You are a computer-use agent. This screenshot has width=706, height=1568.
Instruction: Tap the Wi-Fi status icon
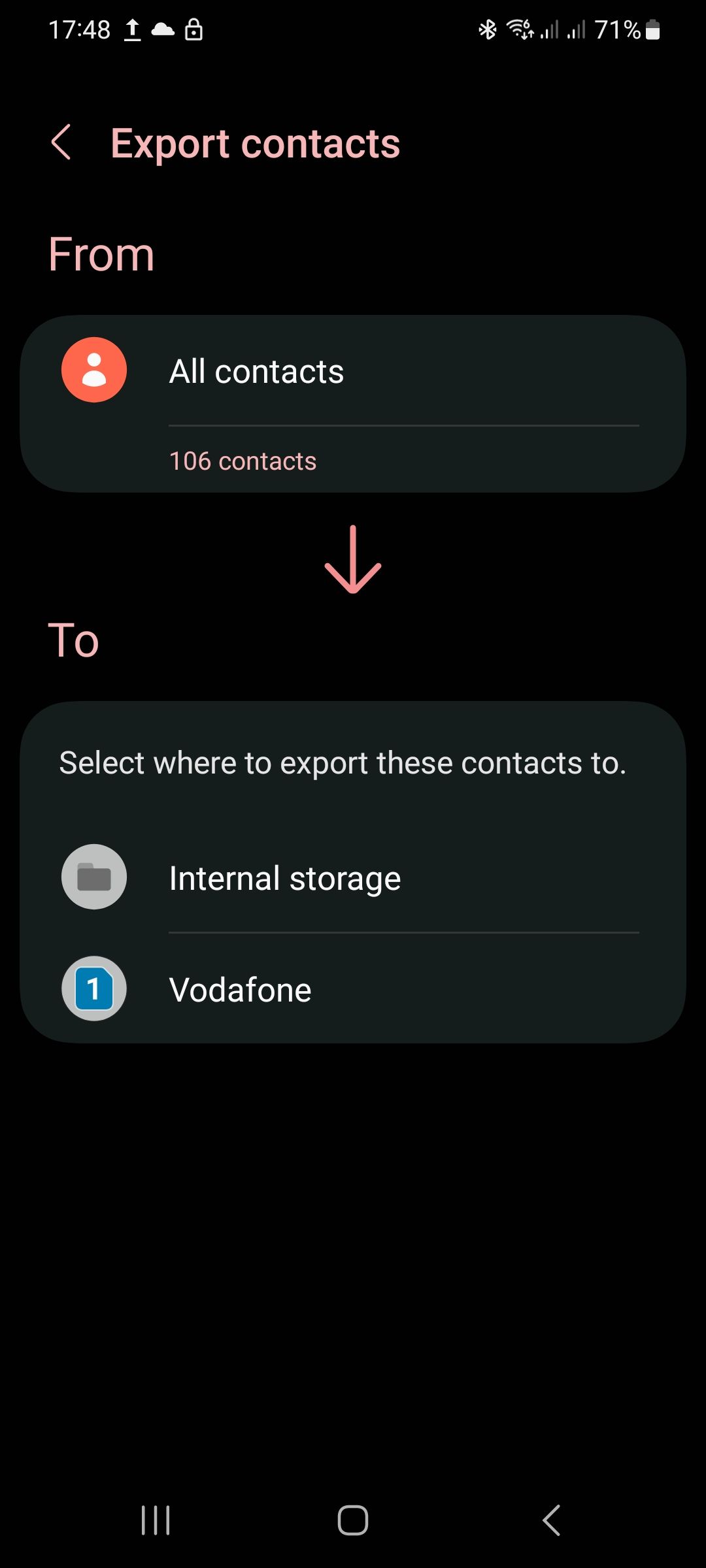518,29
